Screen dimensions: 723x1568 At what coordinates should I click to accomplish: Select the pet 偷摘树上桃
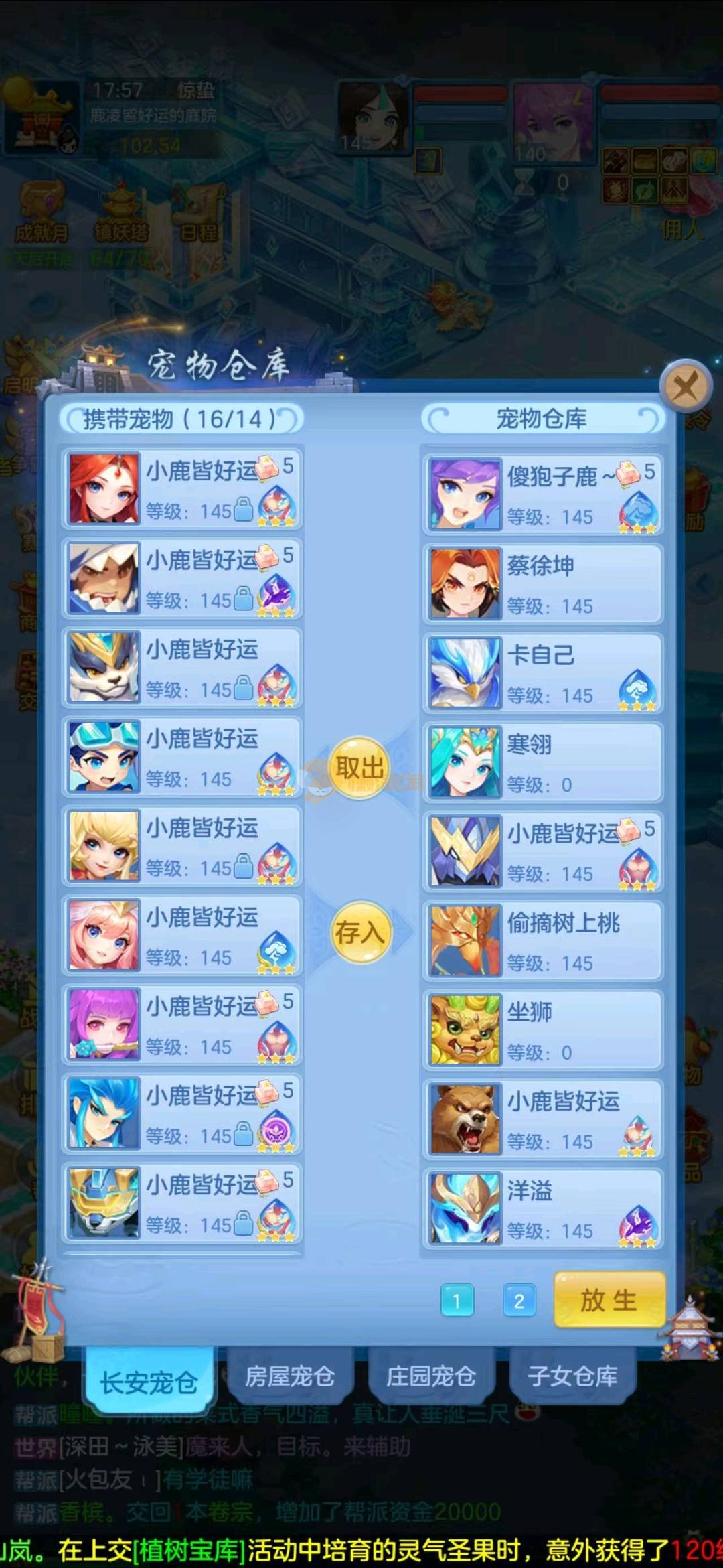pos(542,940)
